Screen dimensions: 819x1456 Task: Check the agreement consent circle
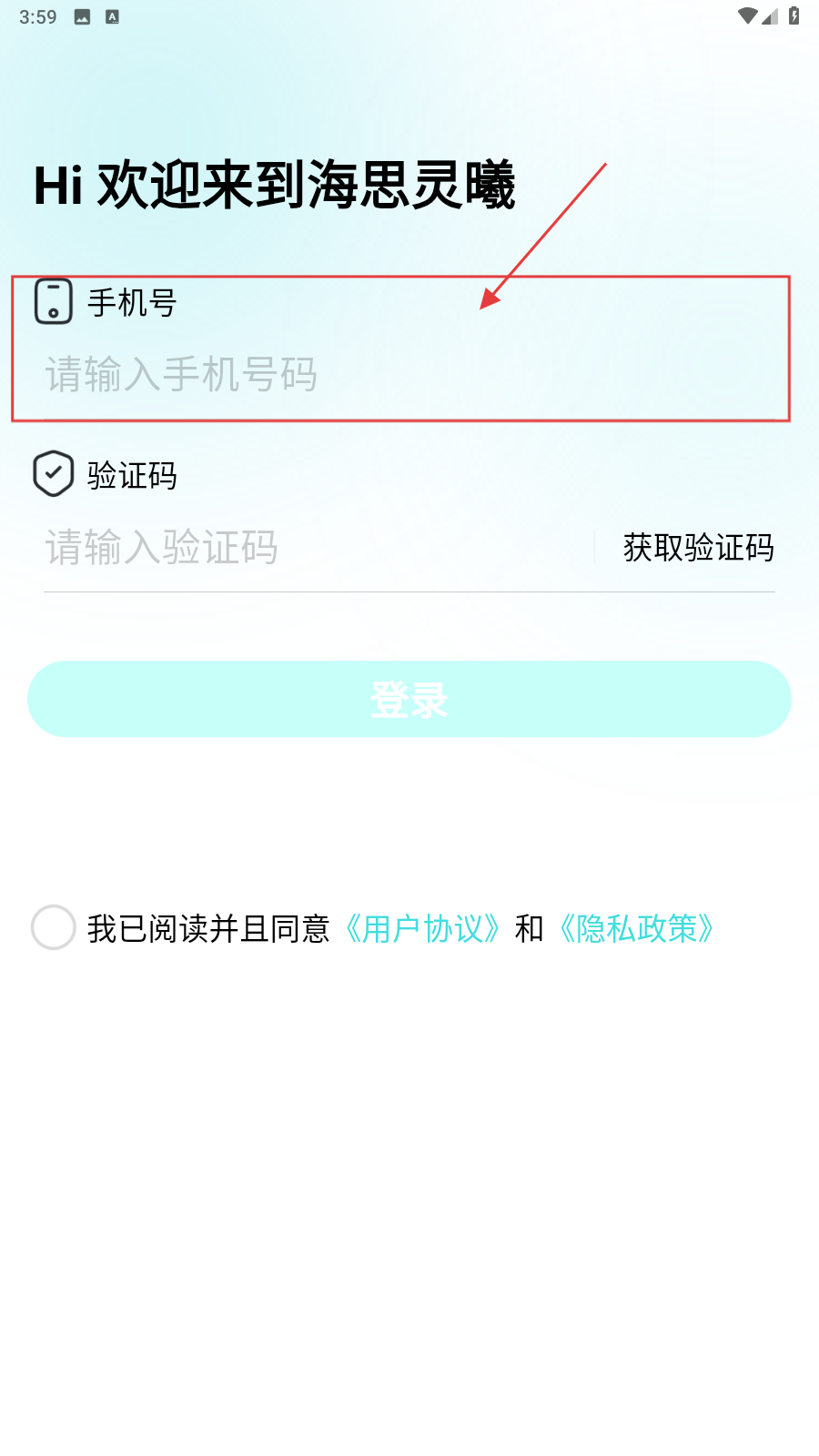pos(54,927)
